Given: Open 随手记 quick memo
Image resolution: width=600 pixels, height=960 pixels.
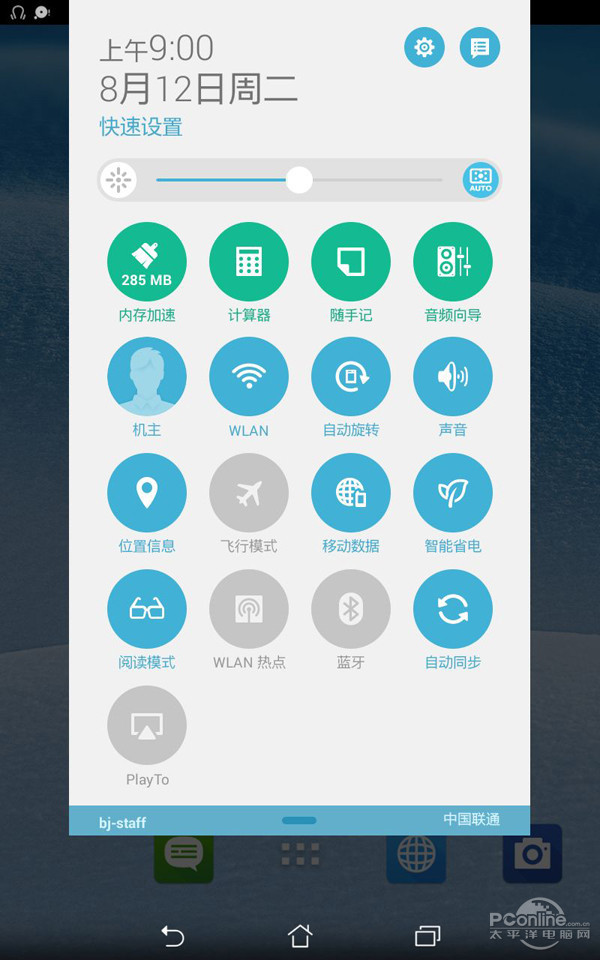Looking at the screenshot, I should point(351,262).
